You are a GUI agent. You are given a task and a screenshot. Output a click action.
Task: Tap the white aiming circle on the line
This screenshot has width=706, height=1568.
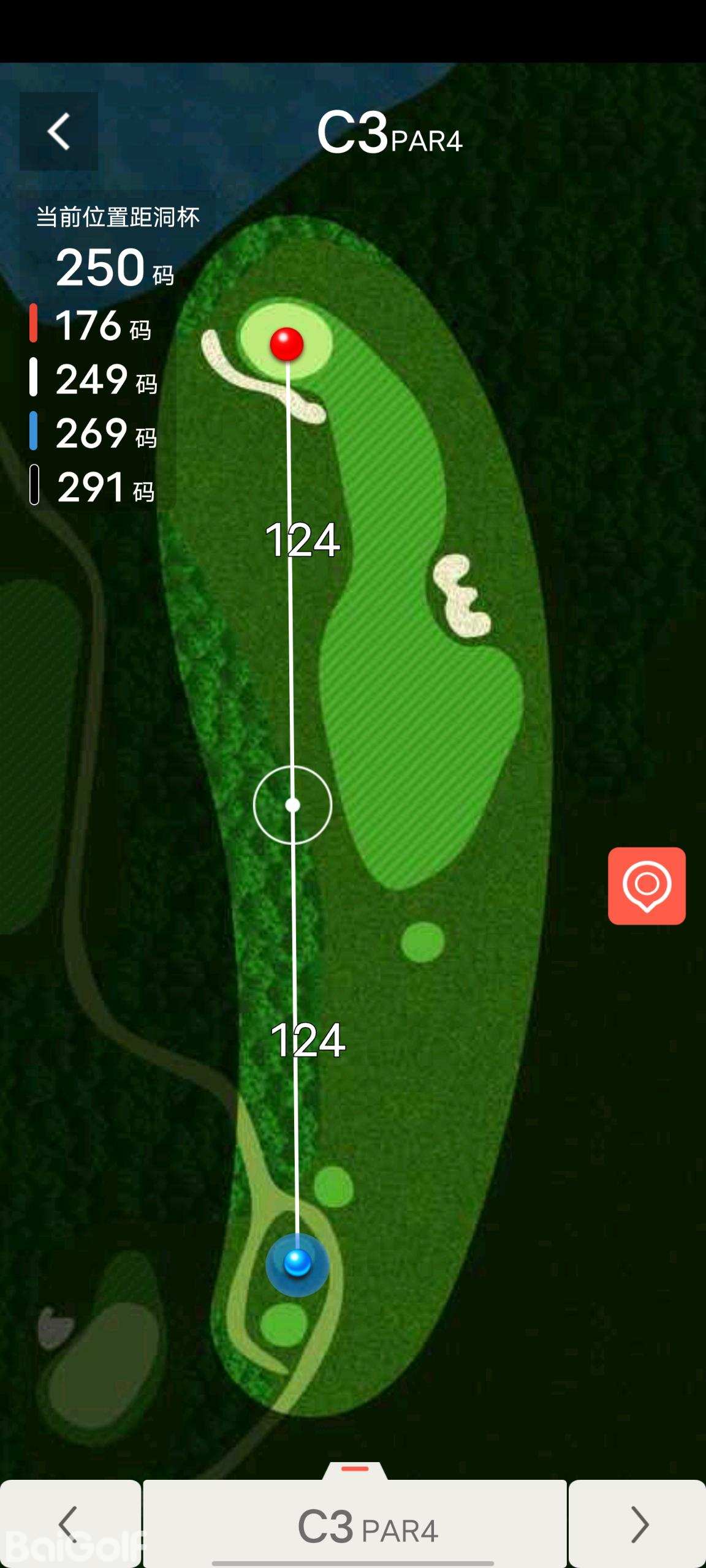point(293,805)
